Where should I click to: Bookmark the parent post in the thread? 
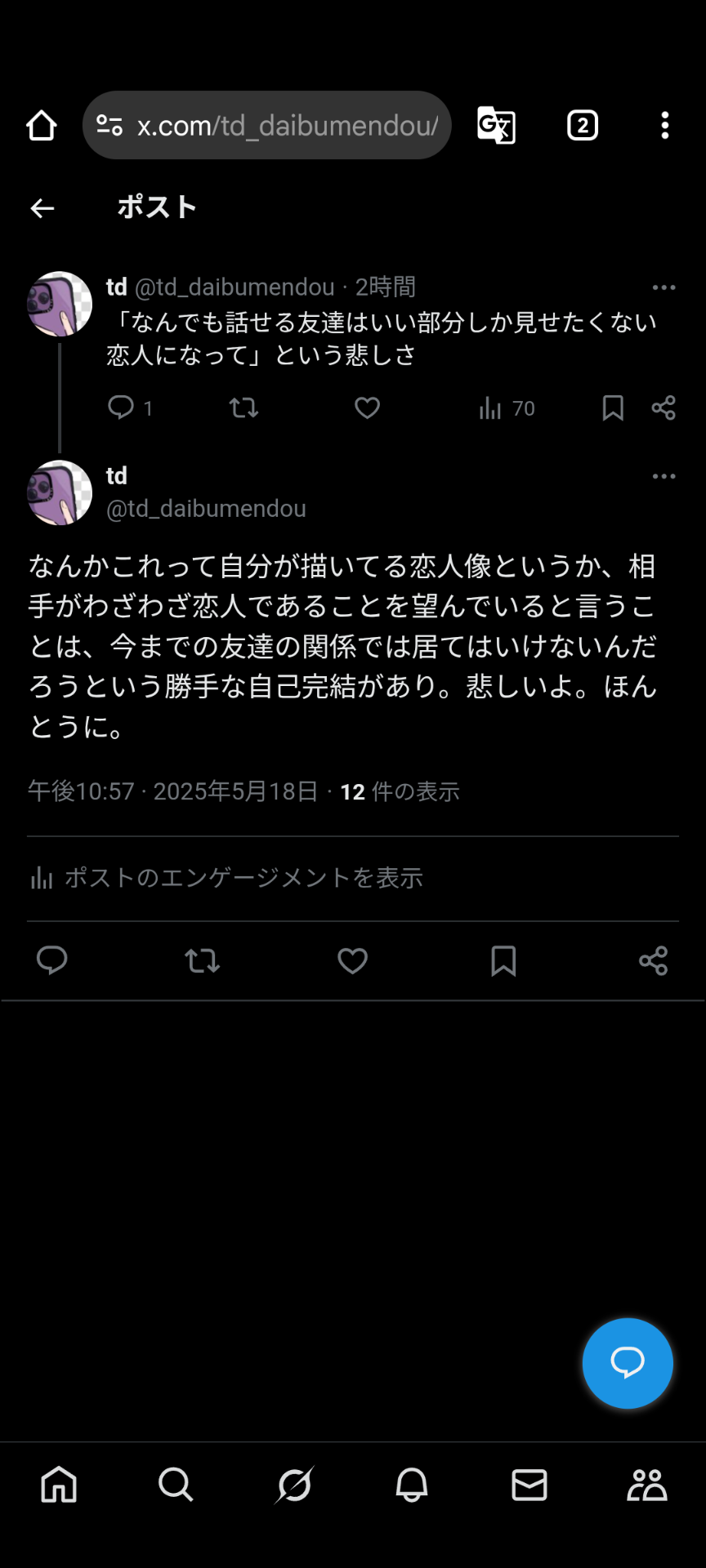click(613, 408)
